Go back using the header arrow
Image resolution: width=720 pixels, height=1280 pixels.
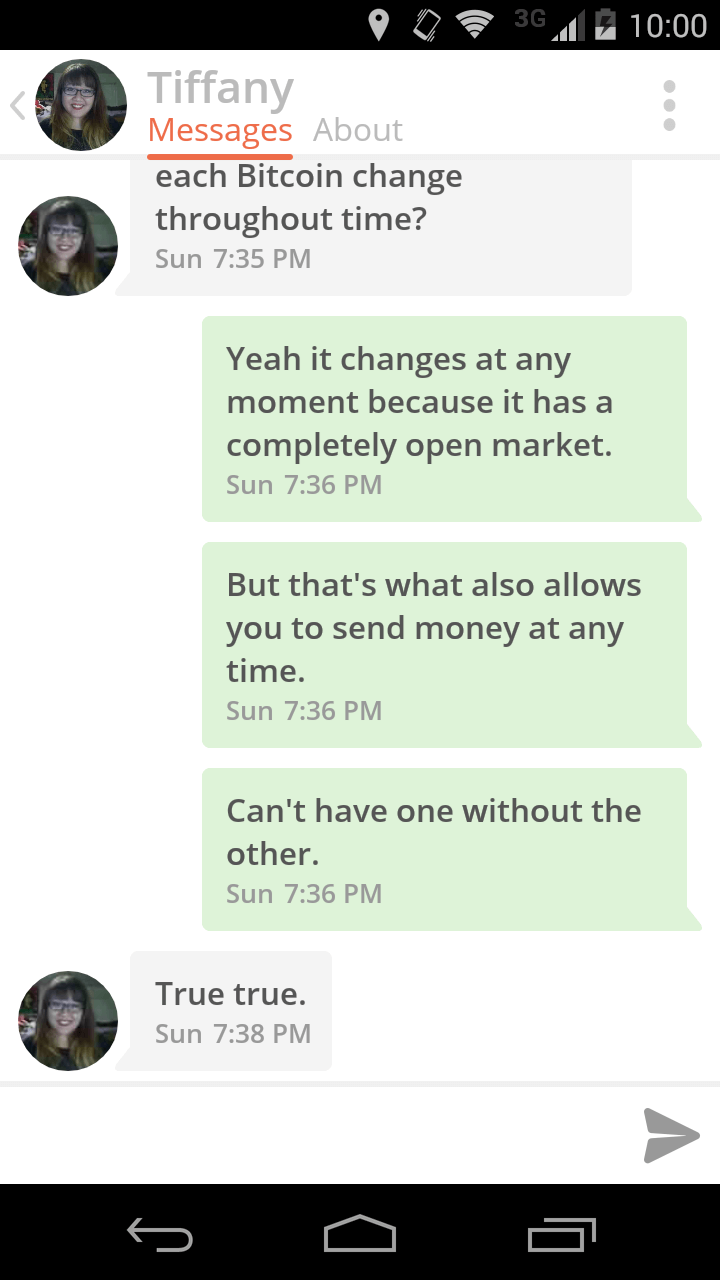(17, 105)
